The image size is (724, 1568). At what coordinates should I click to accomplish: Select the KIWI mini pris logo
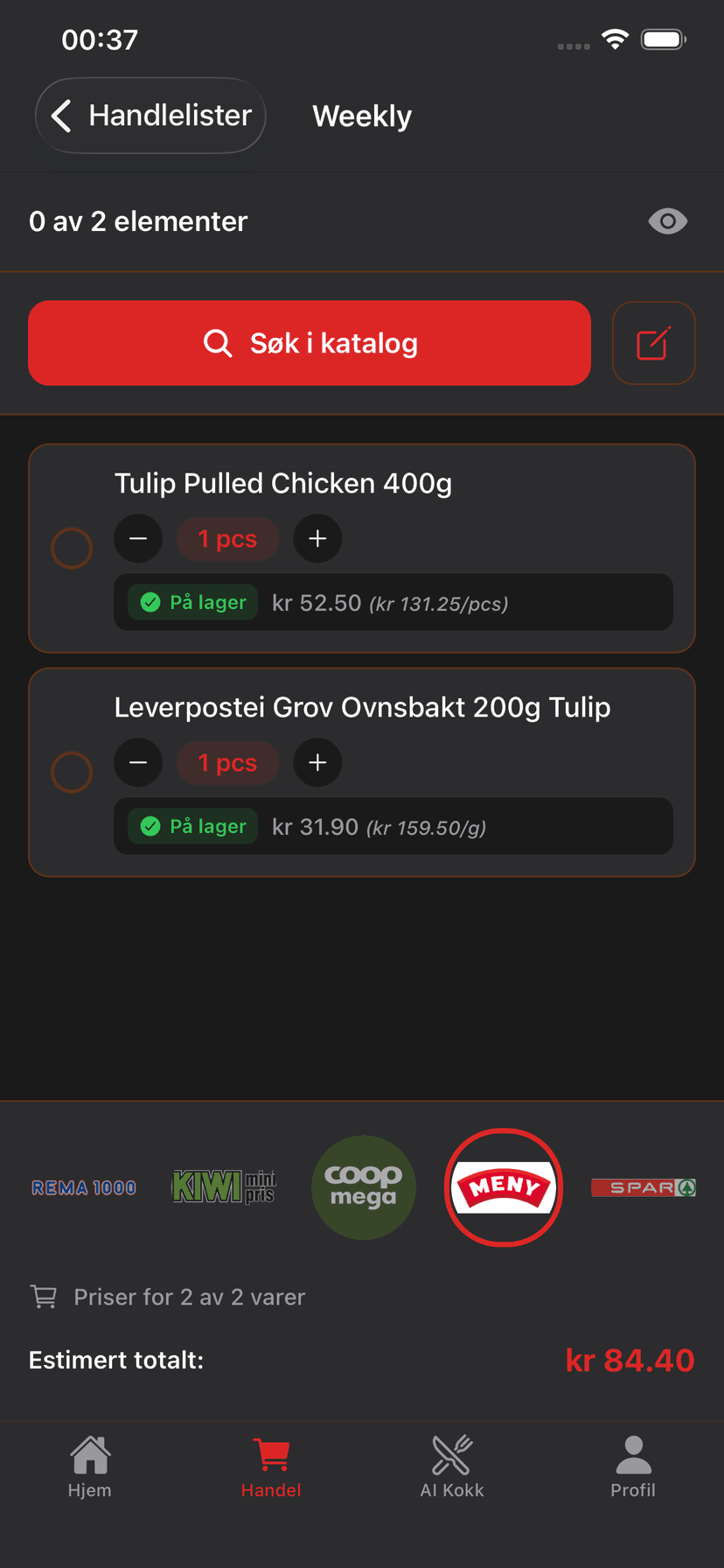click(224, 1187)
